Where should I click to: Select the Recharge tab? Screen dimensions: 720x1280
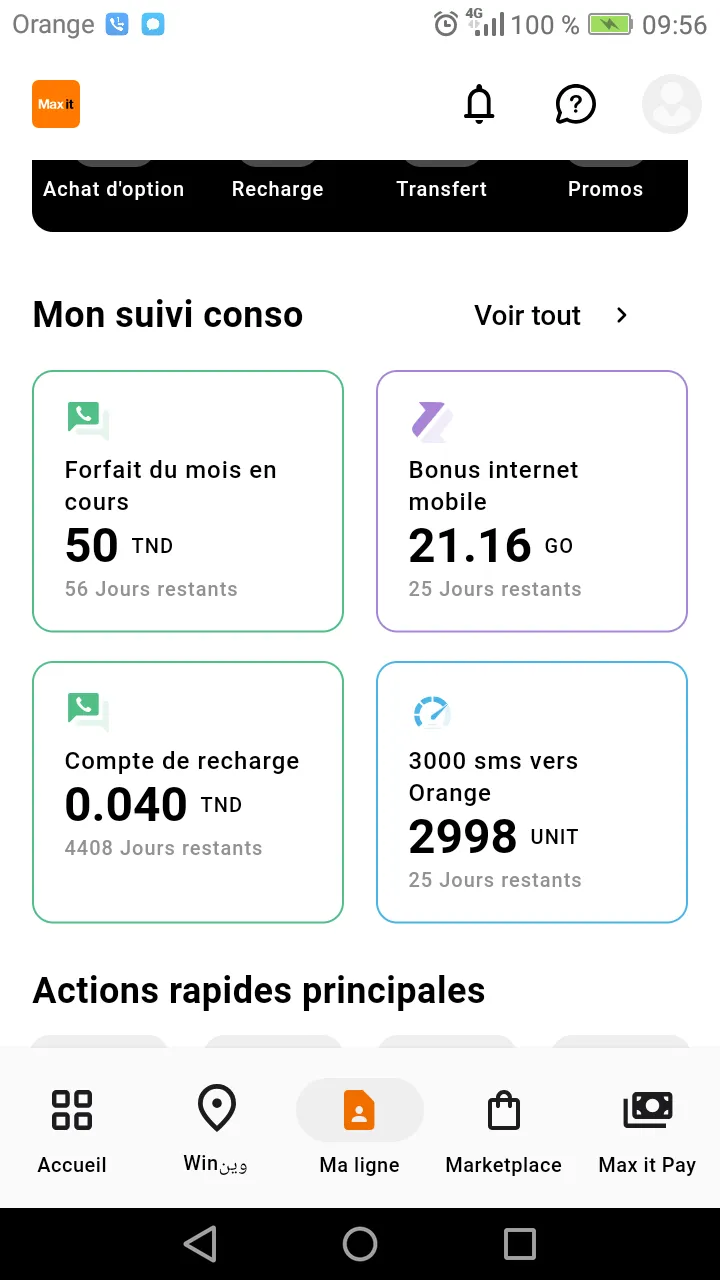277,189
